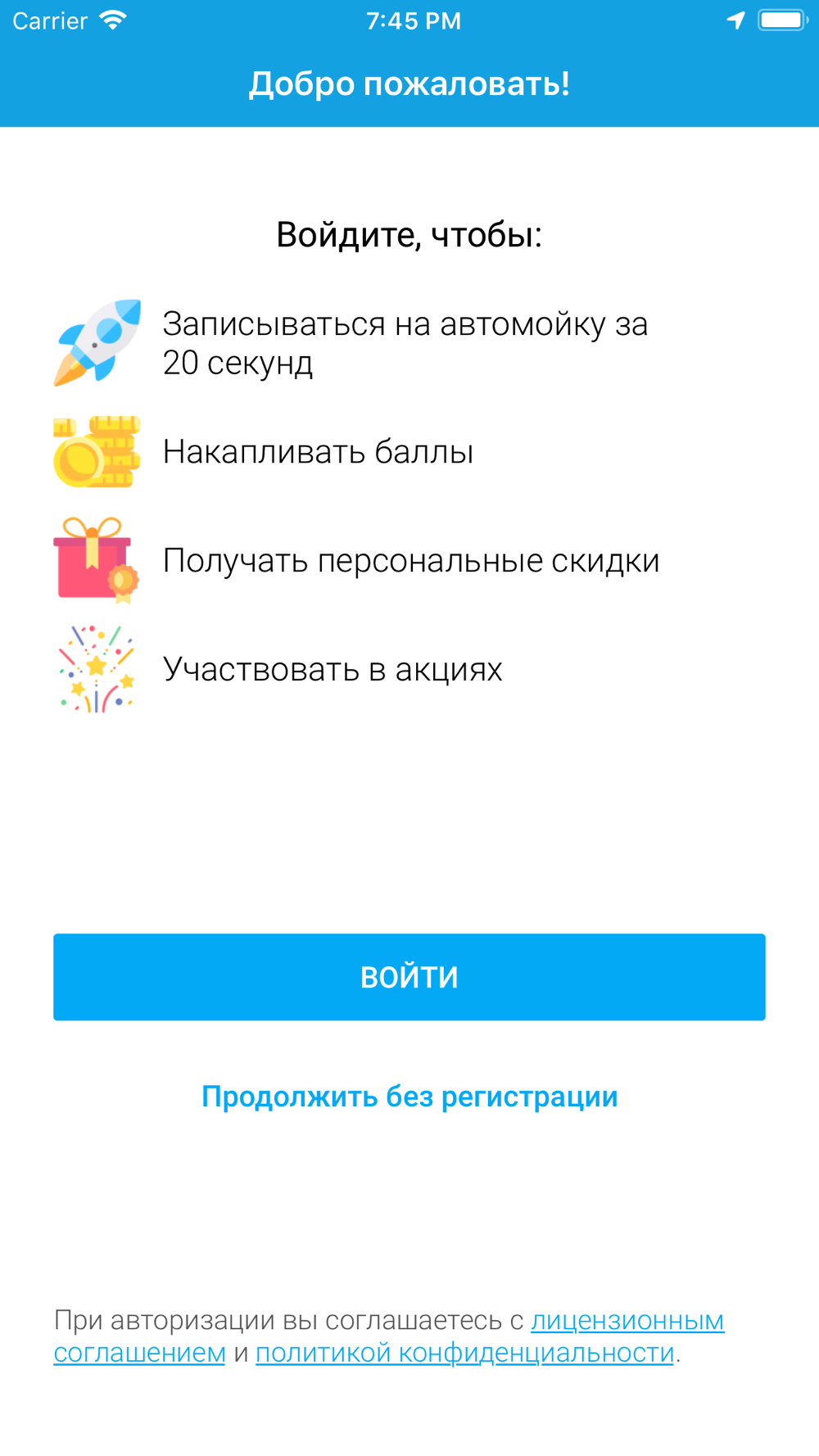819x1456 pixels.
Task: Choose Продолжить без регистрации
Action: (409, 1097)
